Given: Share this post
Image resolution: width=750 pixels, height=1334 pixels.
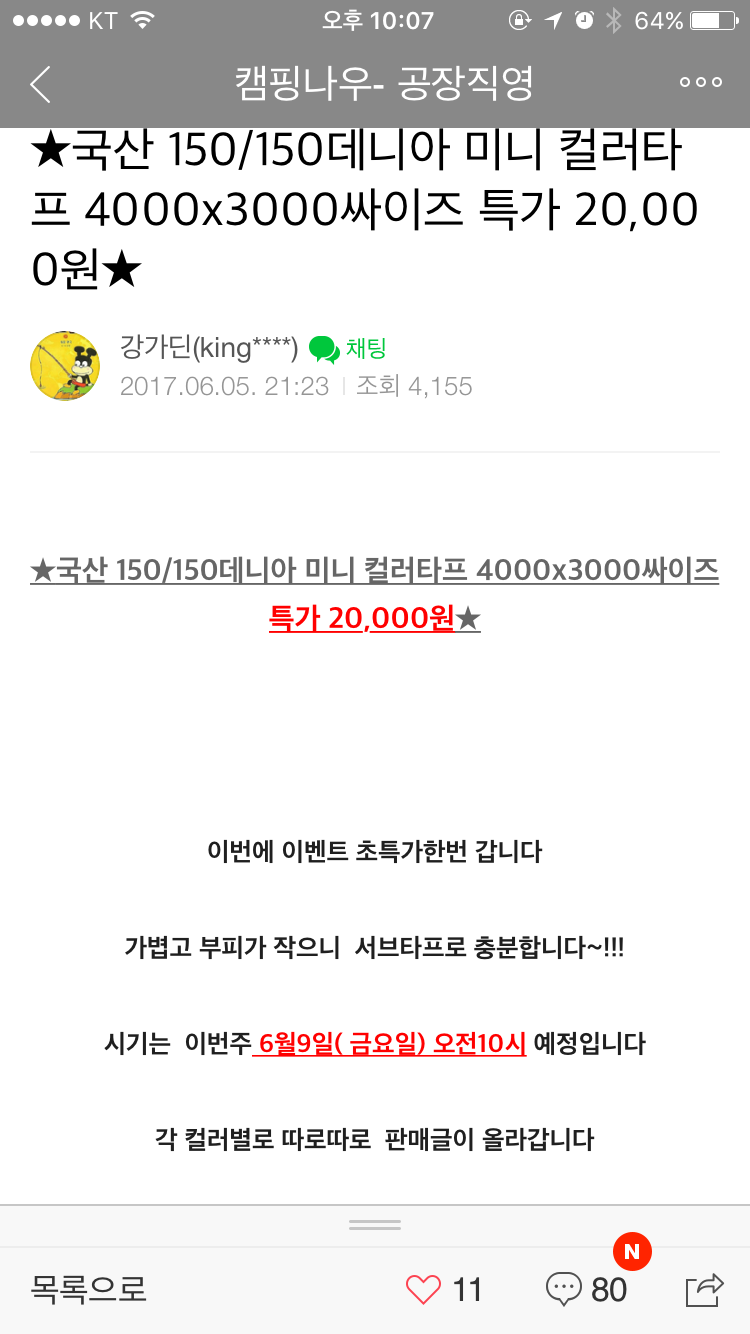Looking at the screenshot, I should point(704,1289).
